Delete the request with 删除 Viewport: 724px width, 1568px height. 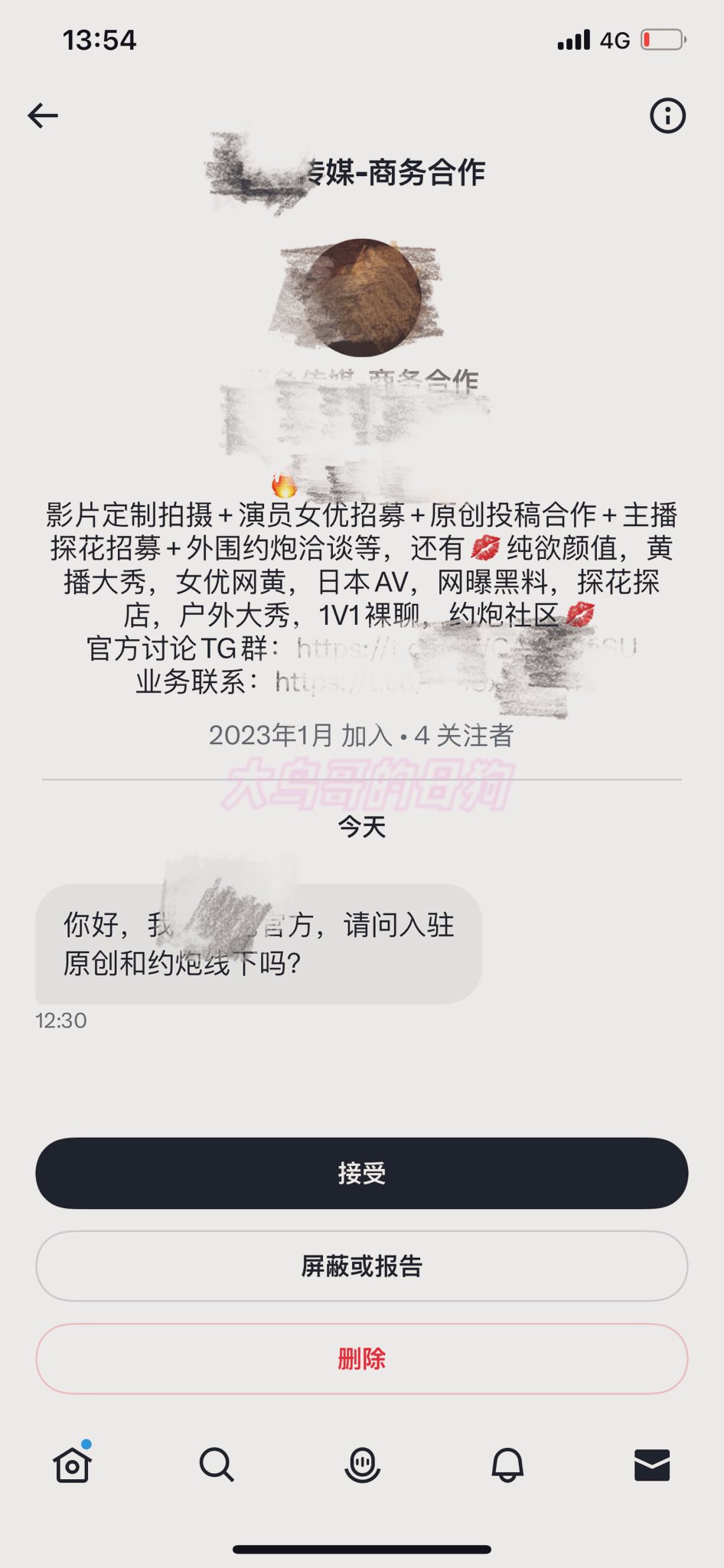(361, 1358)
